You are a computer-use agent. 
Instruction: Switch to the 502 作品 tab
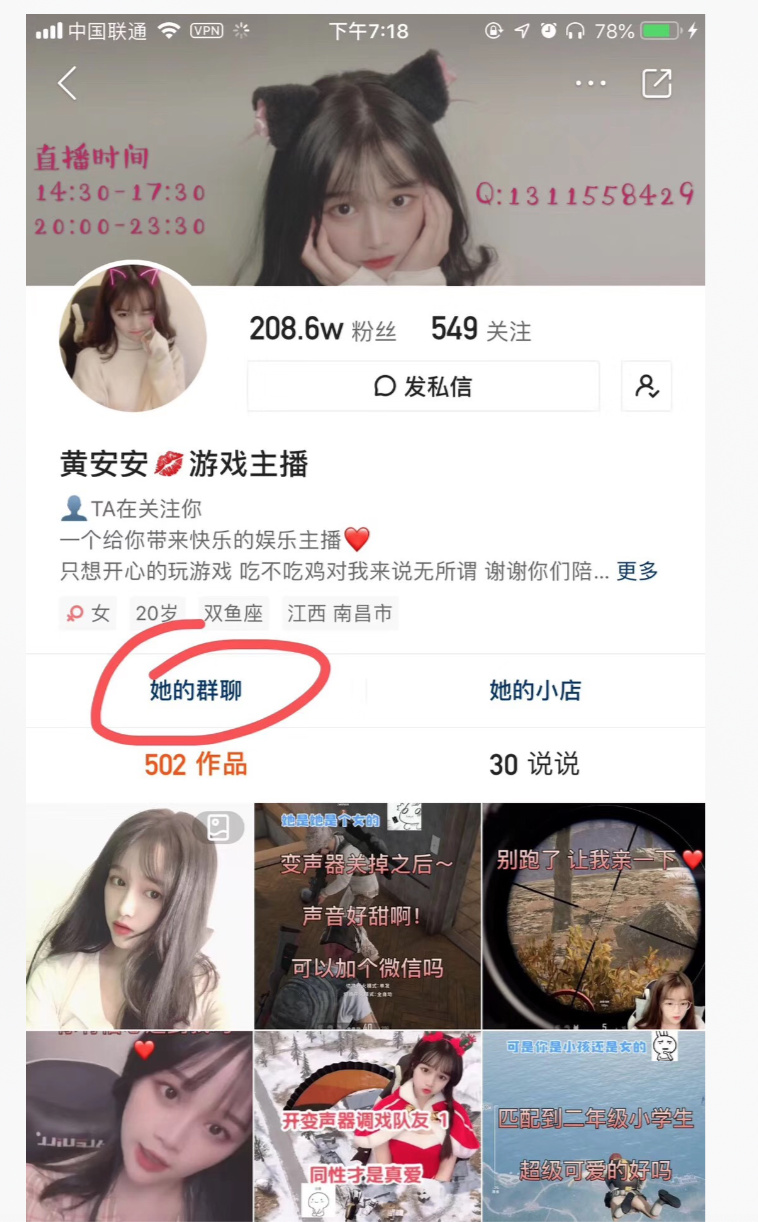[x=196, y=765]
